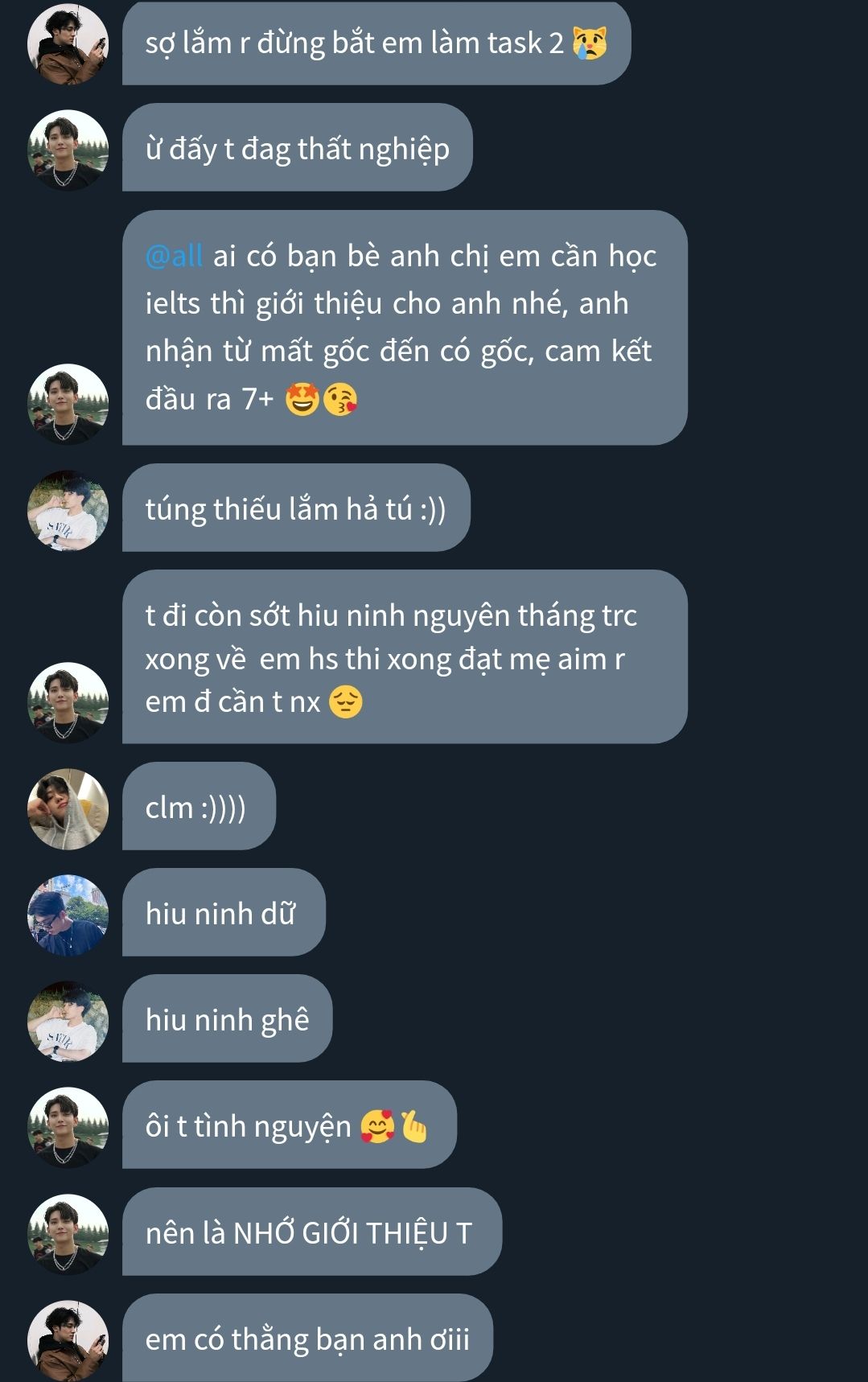Tap avatar beside "nên là NHỚ GIỚI THIỆU T"
The width and height of the screenshot is (868, 1382).
[68, 1235]
